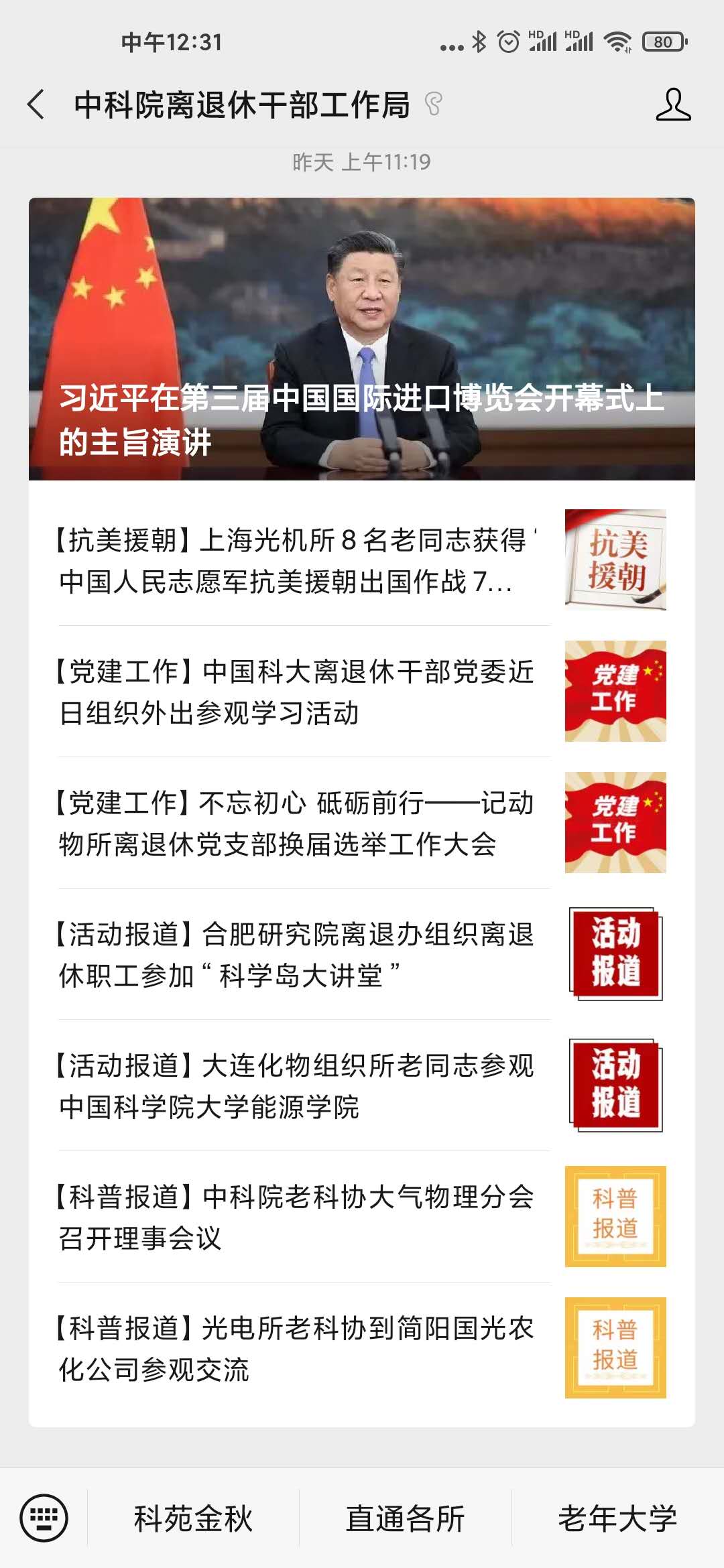Open the 科苑金秋 menu
The height and width of the screenshot is (1568, 724).
pos(193,1518)
